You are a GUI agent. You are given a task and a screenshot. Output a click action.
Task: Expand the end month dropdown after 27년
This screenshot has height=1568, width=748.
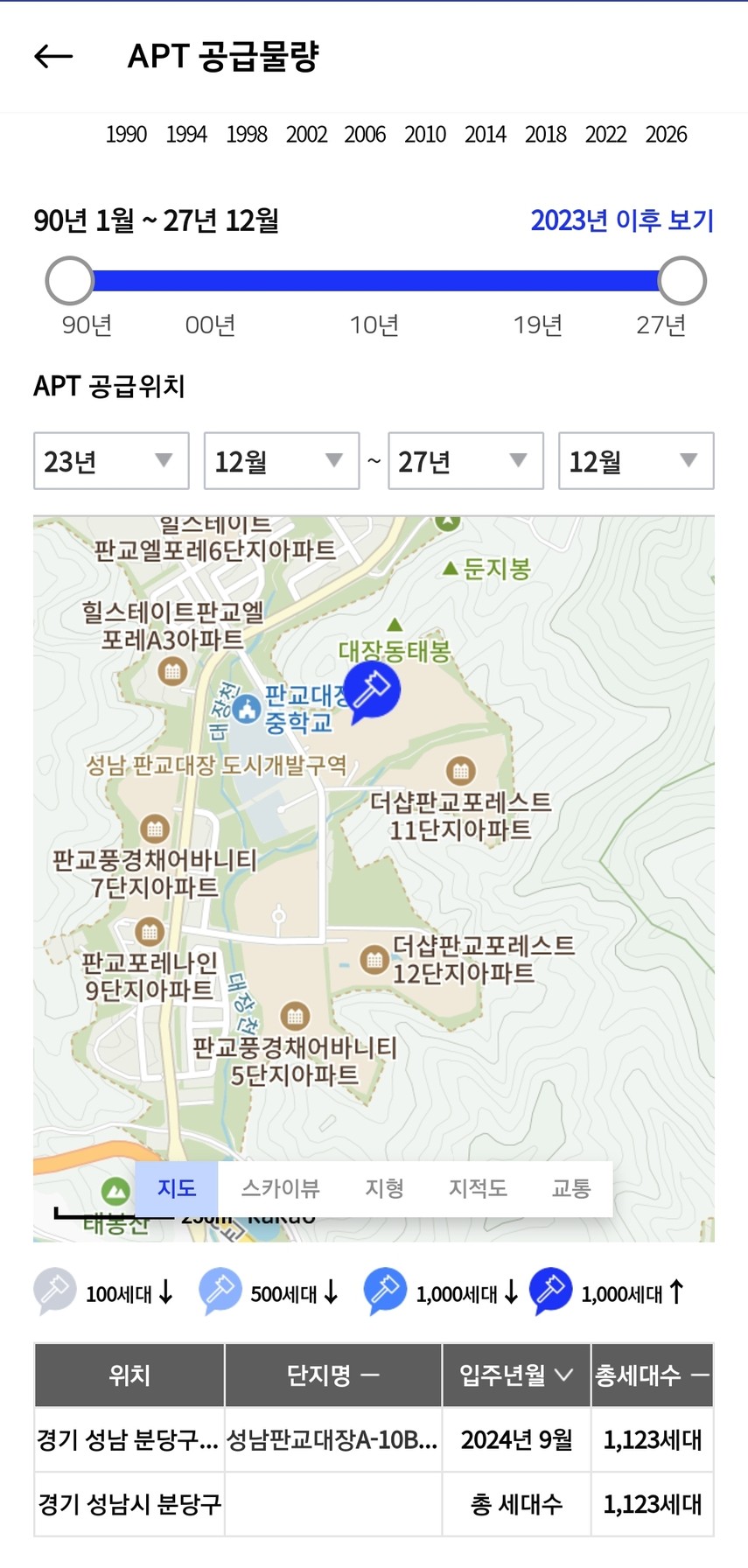click(x=636, y=461)
